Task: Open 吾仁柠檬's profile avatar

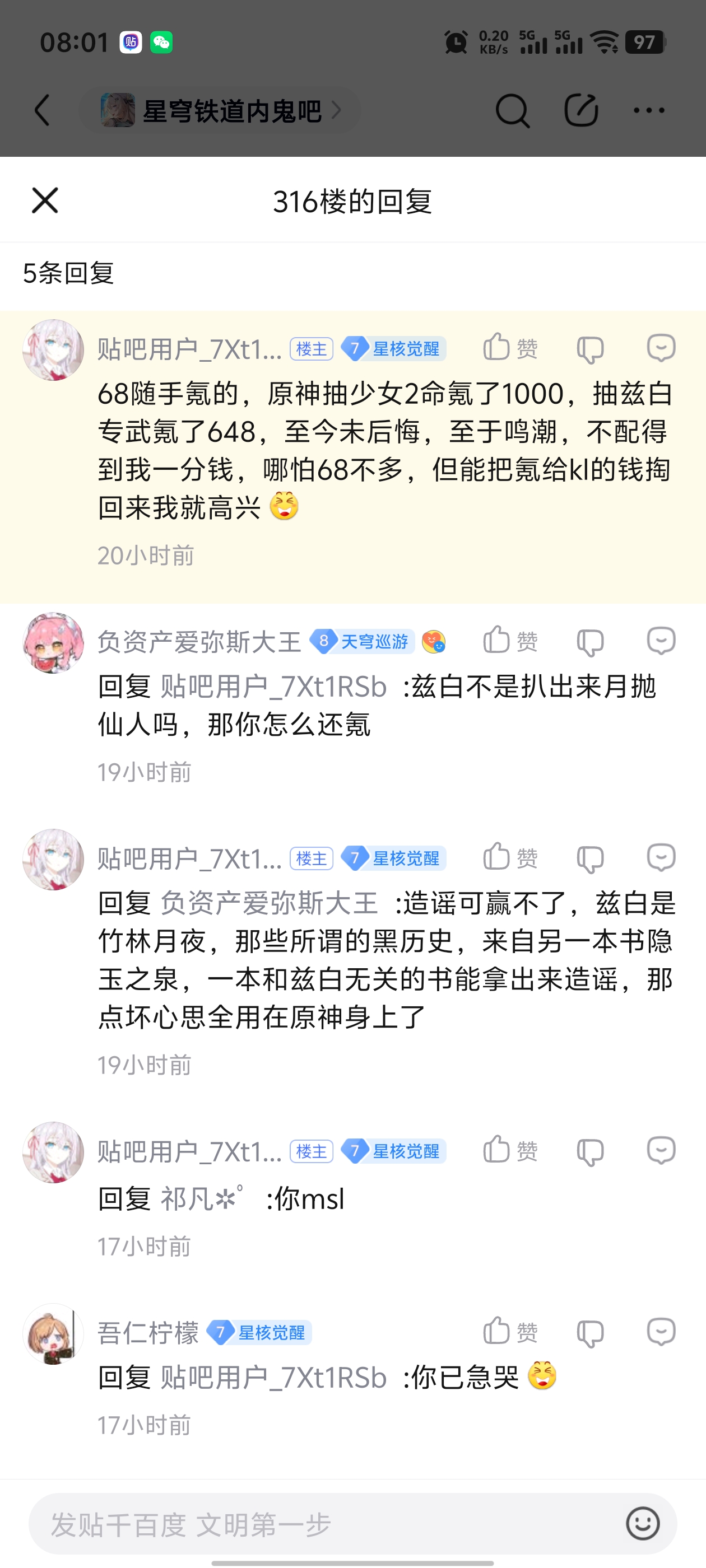Action: [x=53, y=1334]
